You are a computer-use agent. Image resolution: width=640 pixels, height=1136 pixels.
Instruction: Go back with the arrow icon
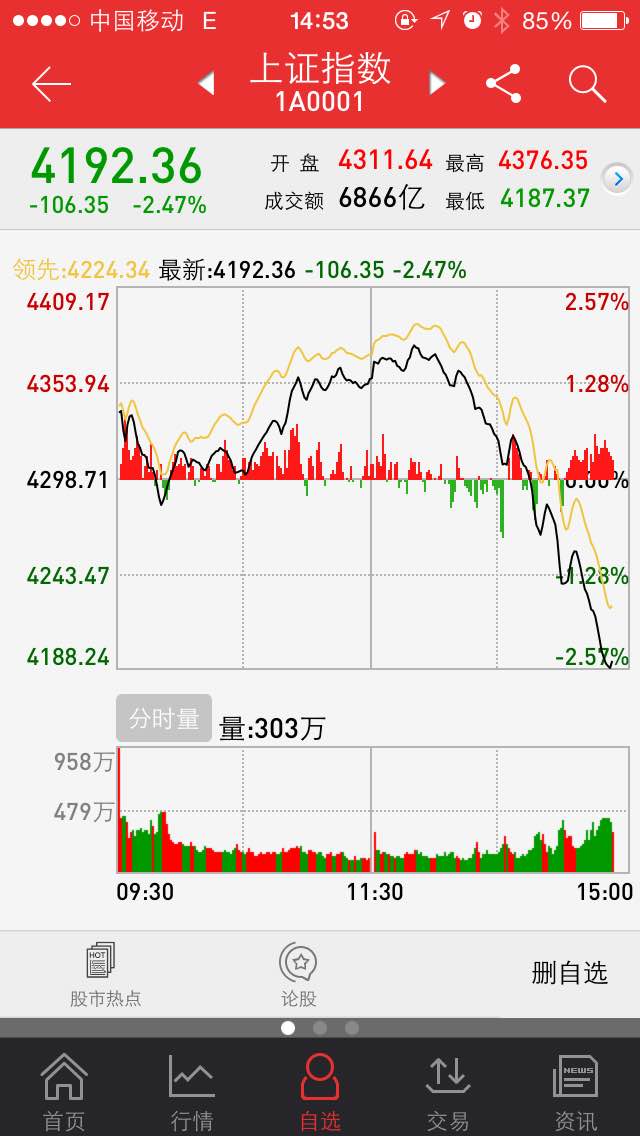click(51, 85)
